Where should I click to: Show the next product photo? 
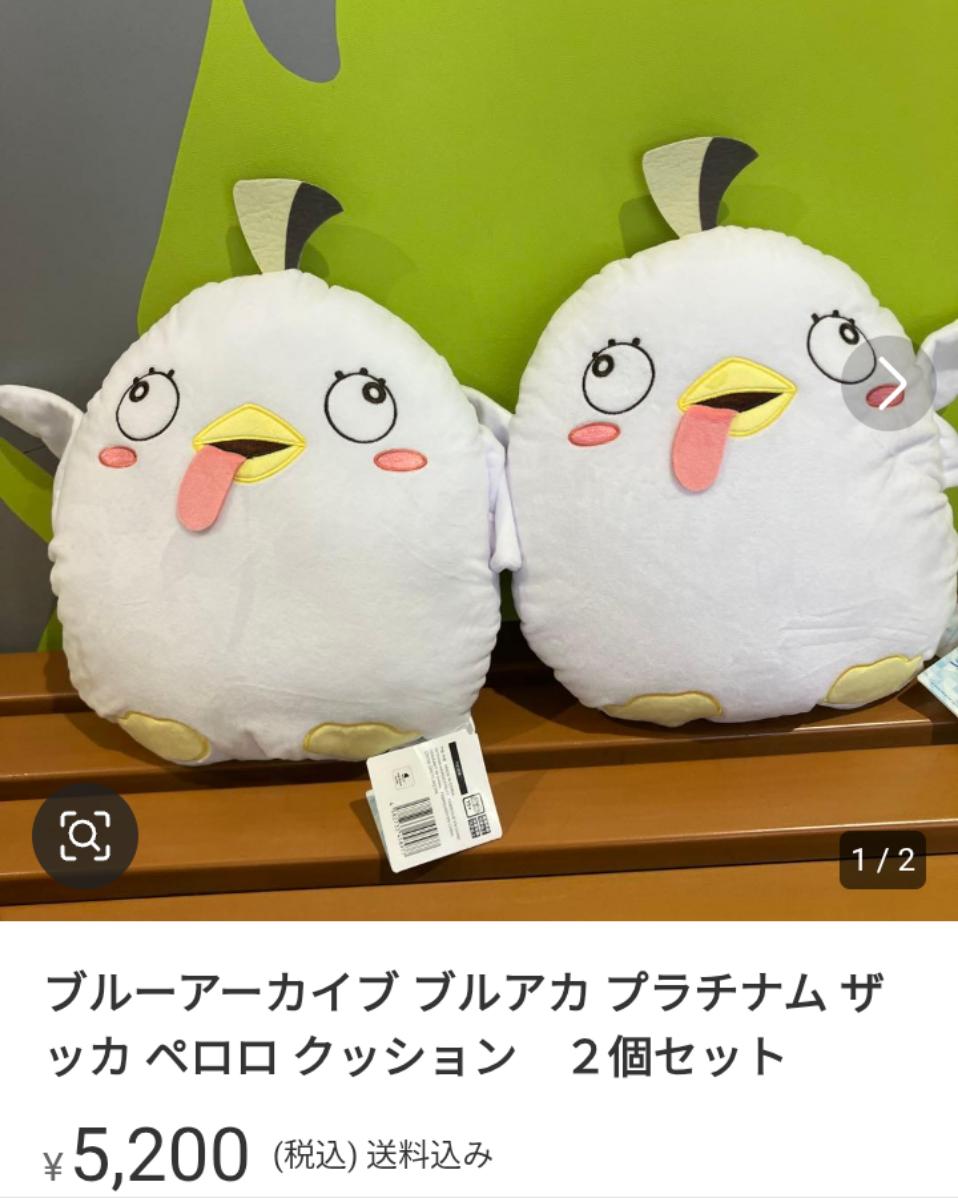(887, 383)
